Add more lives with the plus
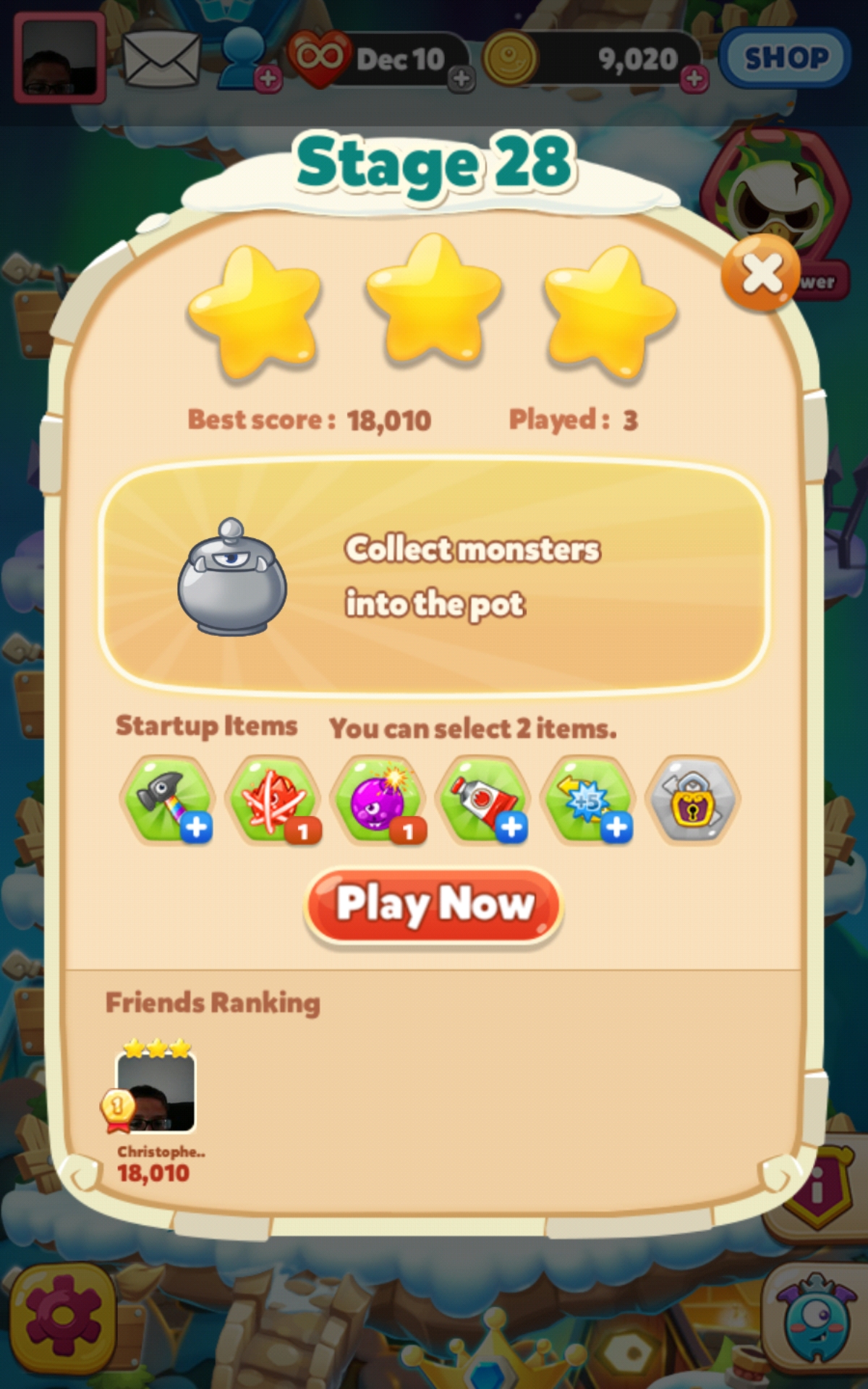 pos(461,78)
